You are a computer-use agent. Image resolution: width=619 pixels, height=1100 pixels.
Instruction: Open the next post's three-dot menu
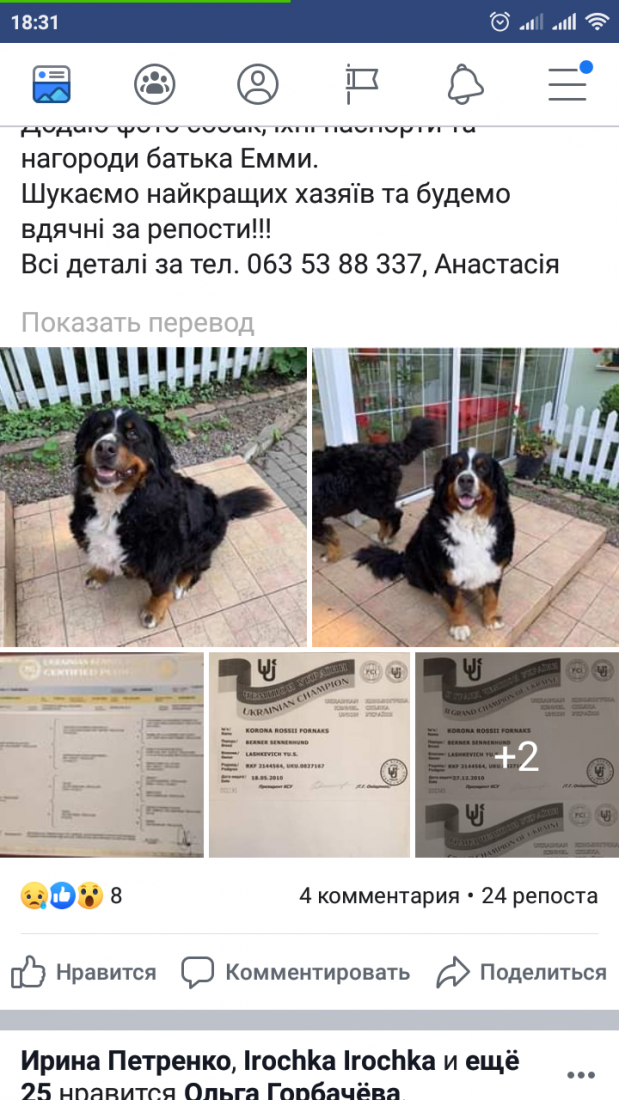tap(581, 1075)
